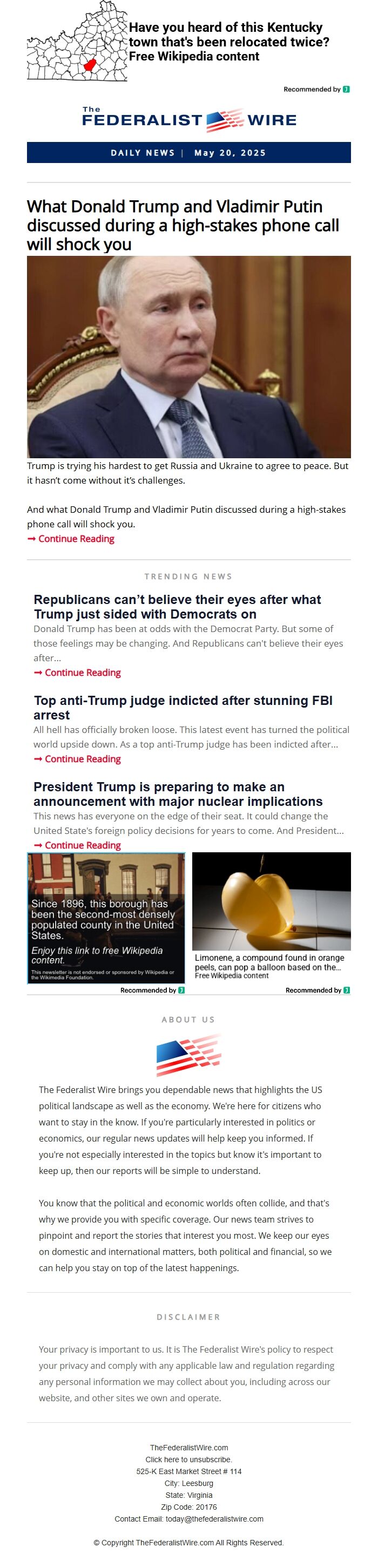This screenshot has height=1568, width=378.
Task: Open the Trump and Putin phone call headline
Action: tap(183, 225)
